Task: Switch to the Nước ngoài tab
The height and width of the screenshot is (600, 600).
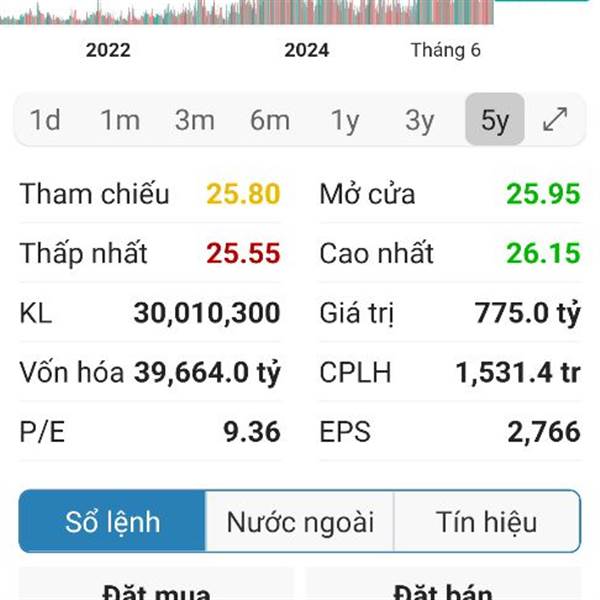Action: tap(300, 521)
